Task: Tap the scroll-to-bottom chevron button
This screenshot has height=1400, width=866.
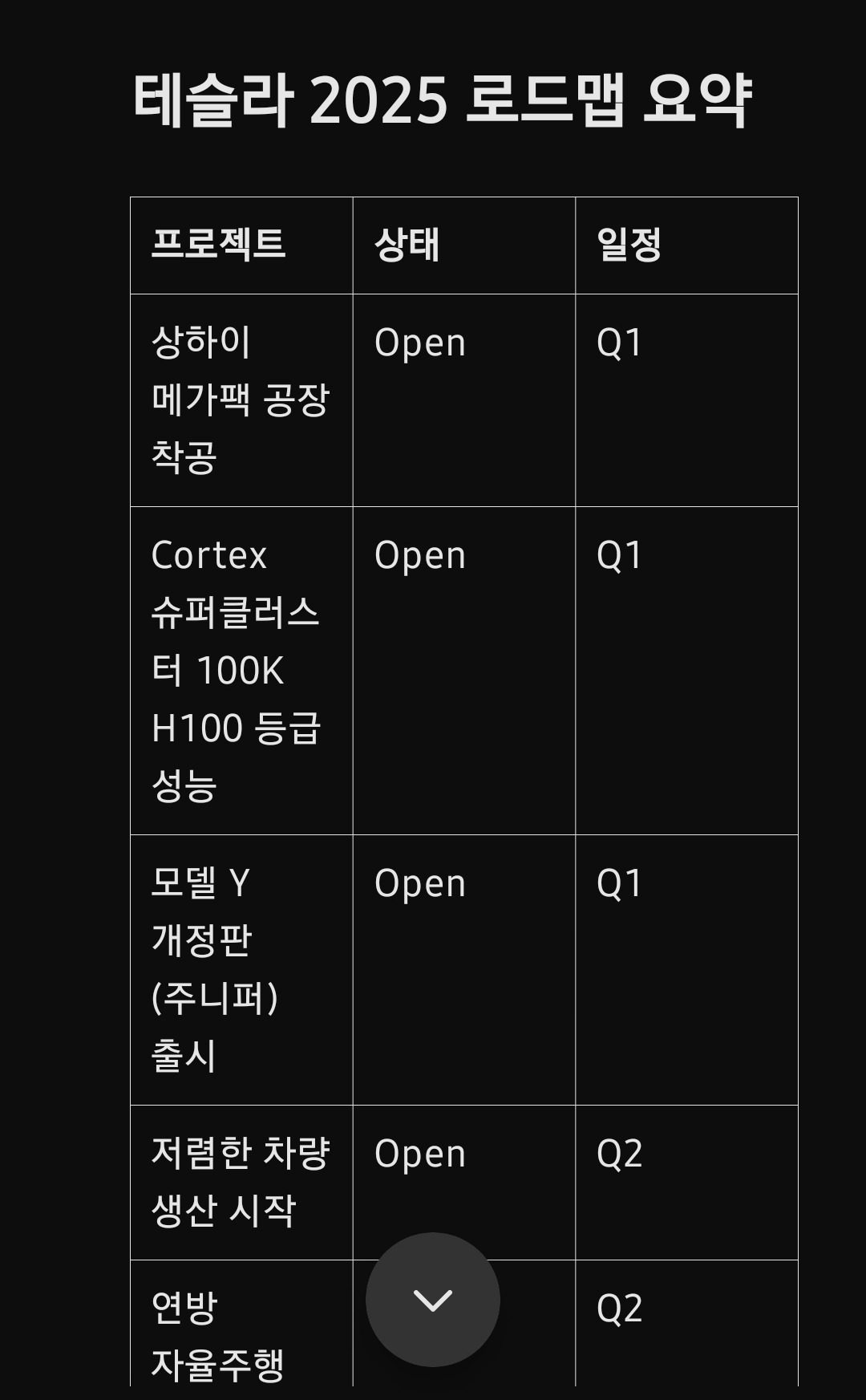Action: point(433,1300)
